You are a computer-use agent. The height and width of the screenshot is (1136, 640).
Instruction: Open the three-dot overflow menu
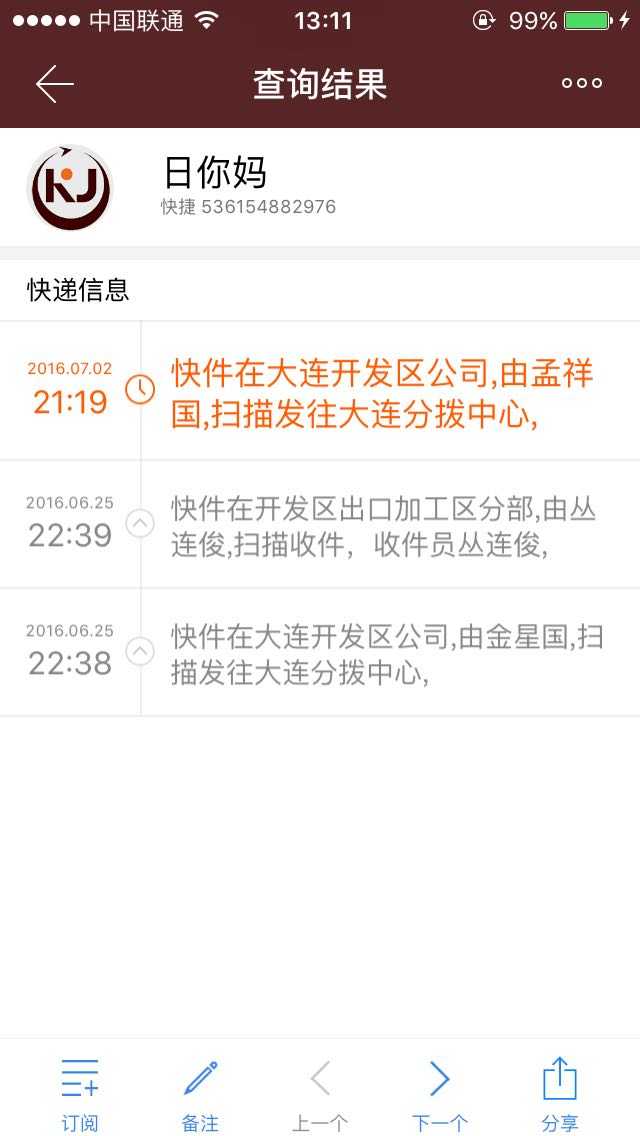click(582, 84)
